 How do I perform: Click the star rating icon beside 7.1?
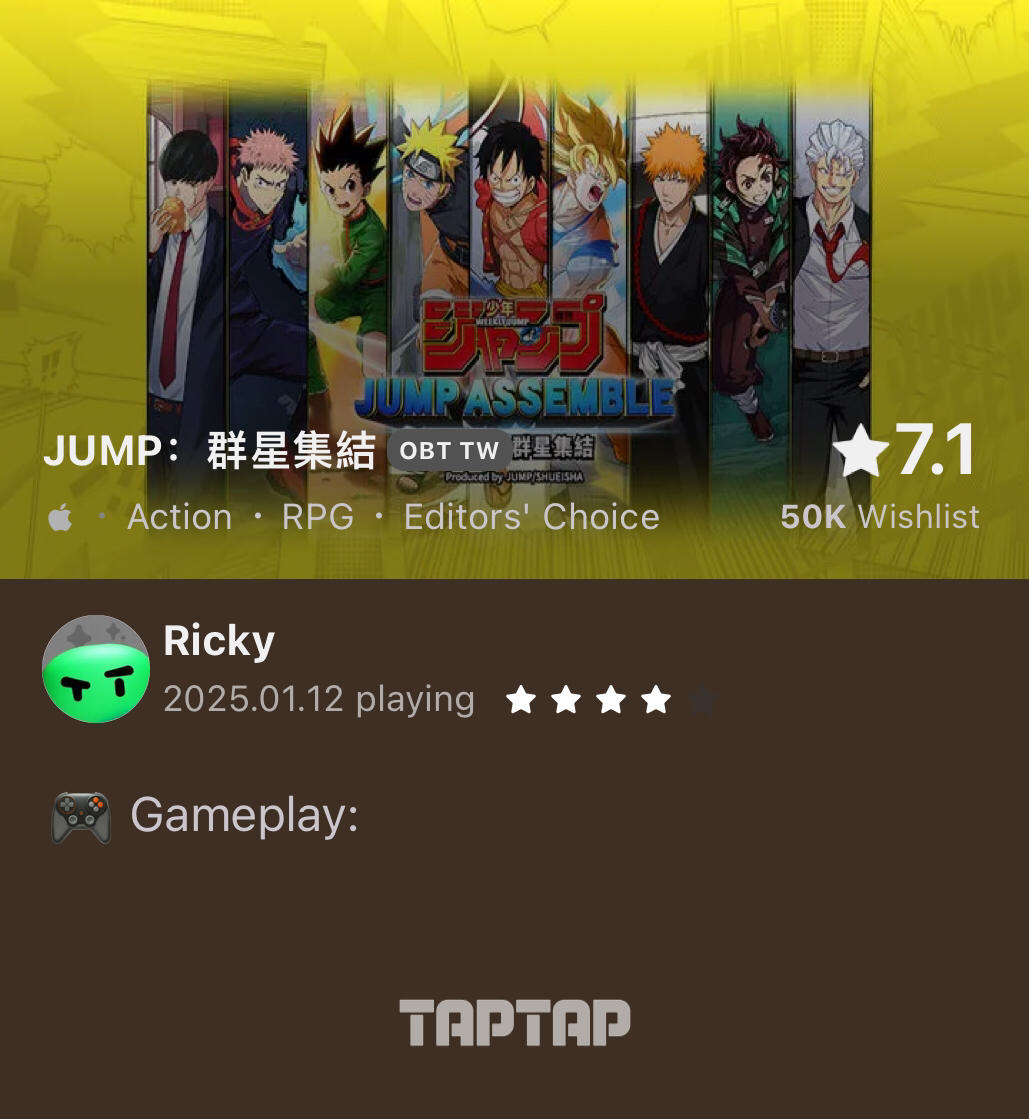click(861, 450)
